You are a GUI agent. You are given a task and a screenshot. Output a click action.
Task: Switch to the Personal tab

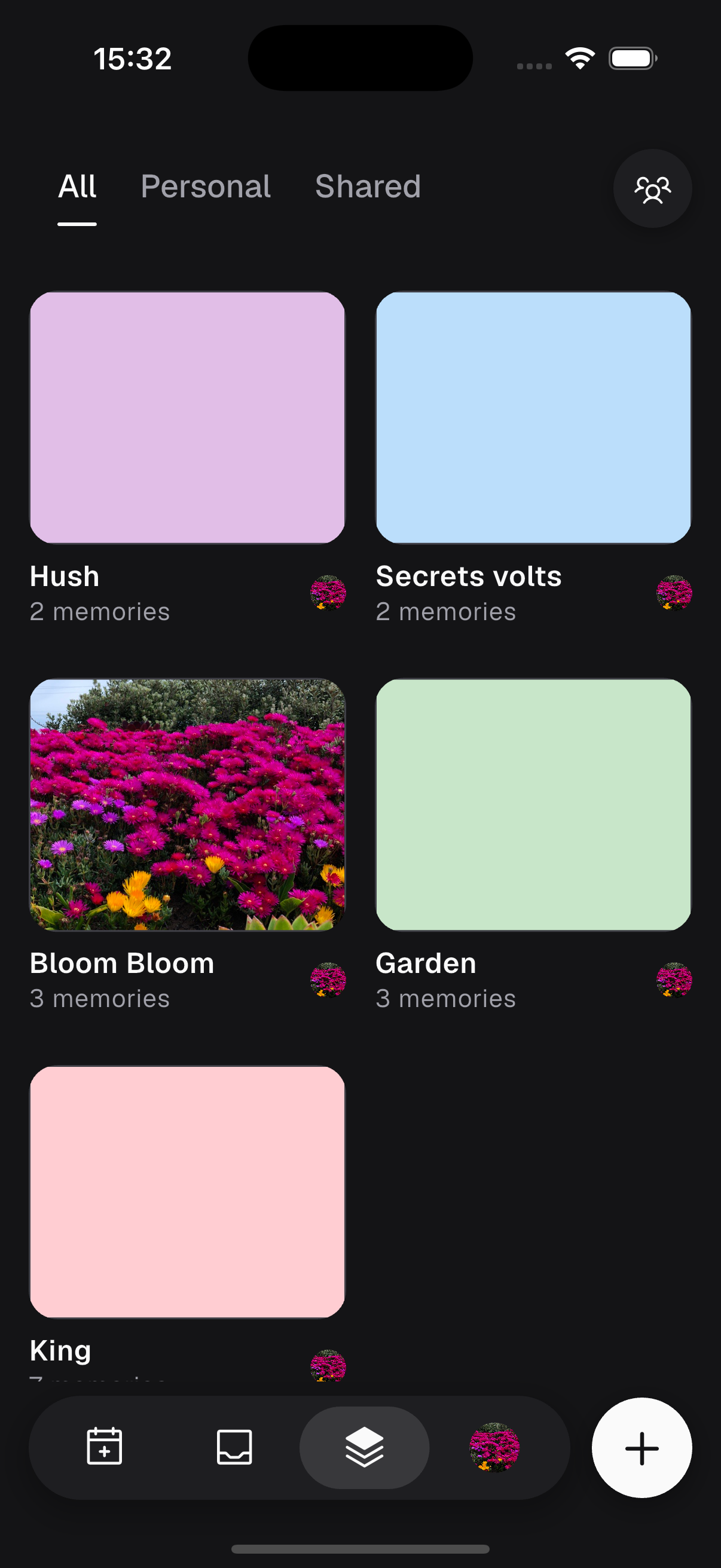pos(206,186)
